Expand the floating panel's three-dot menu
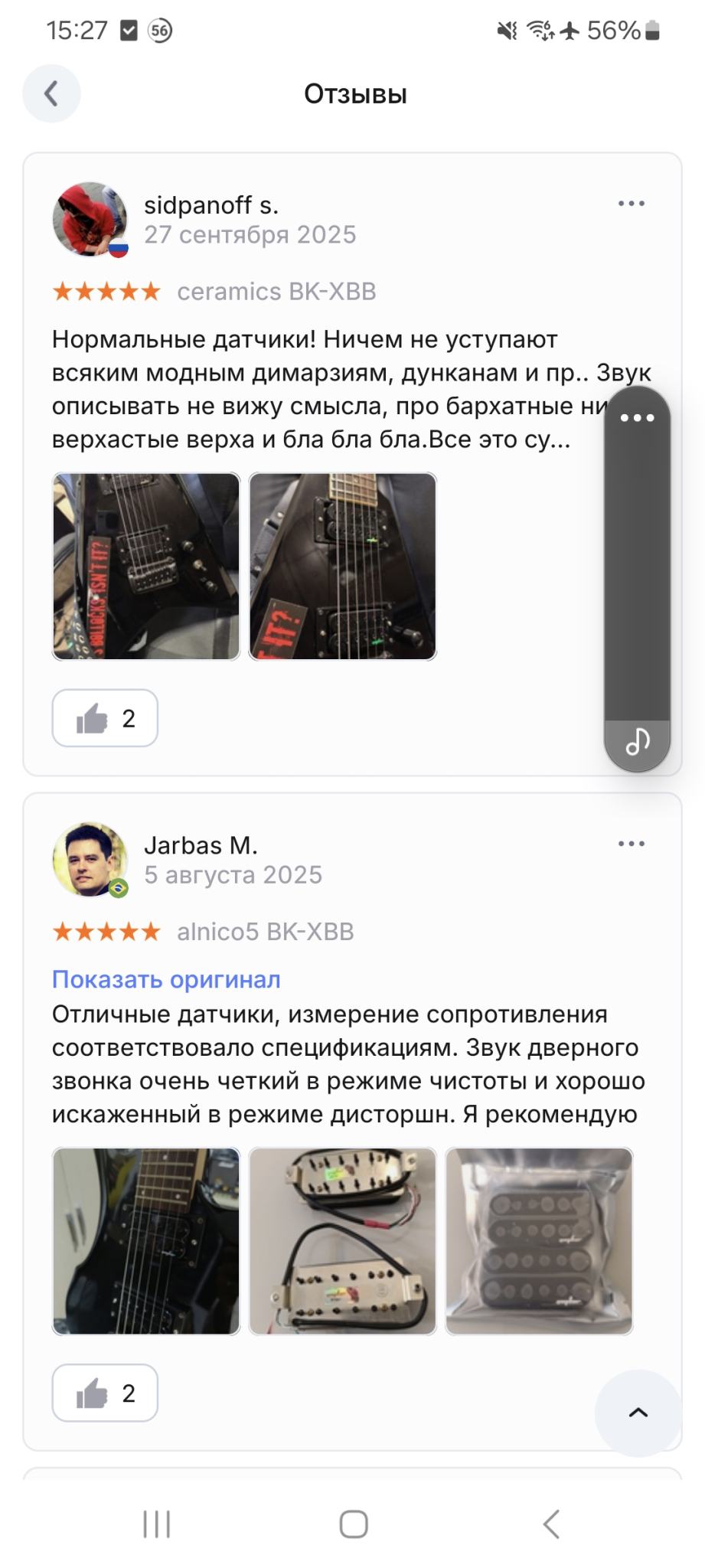The height and width of the screenshot is (1568, 705). click(x=637, y=418)
